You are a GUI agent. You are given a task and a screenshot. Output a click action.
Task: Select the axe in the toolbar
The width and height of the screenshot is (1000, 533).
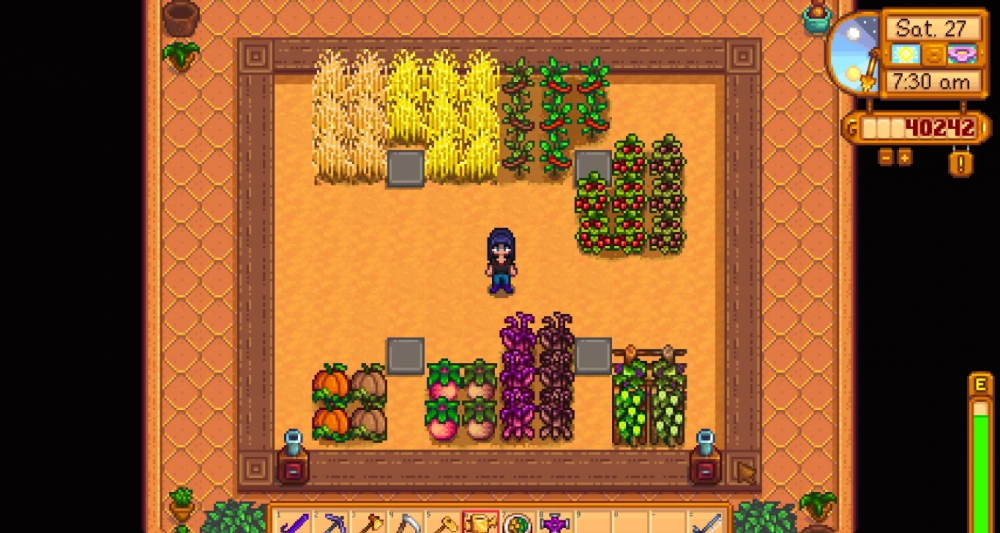(x=368, y=522)
